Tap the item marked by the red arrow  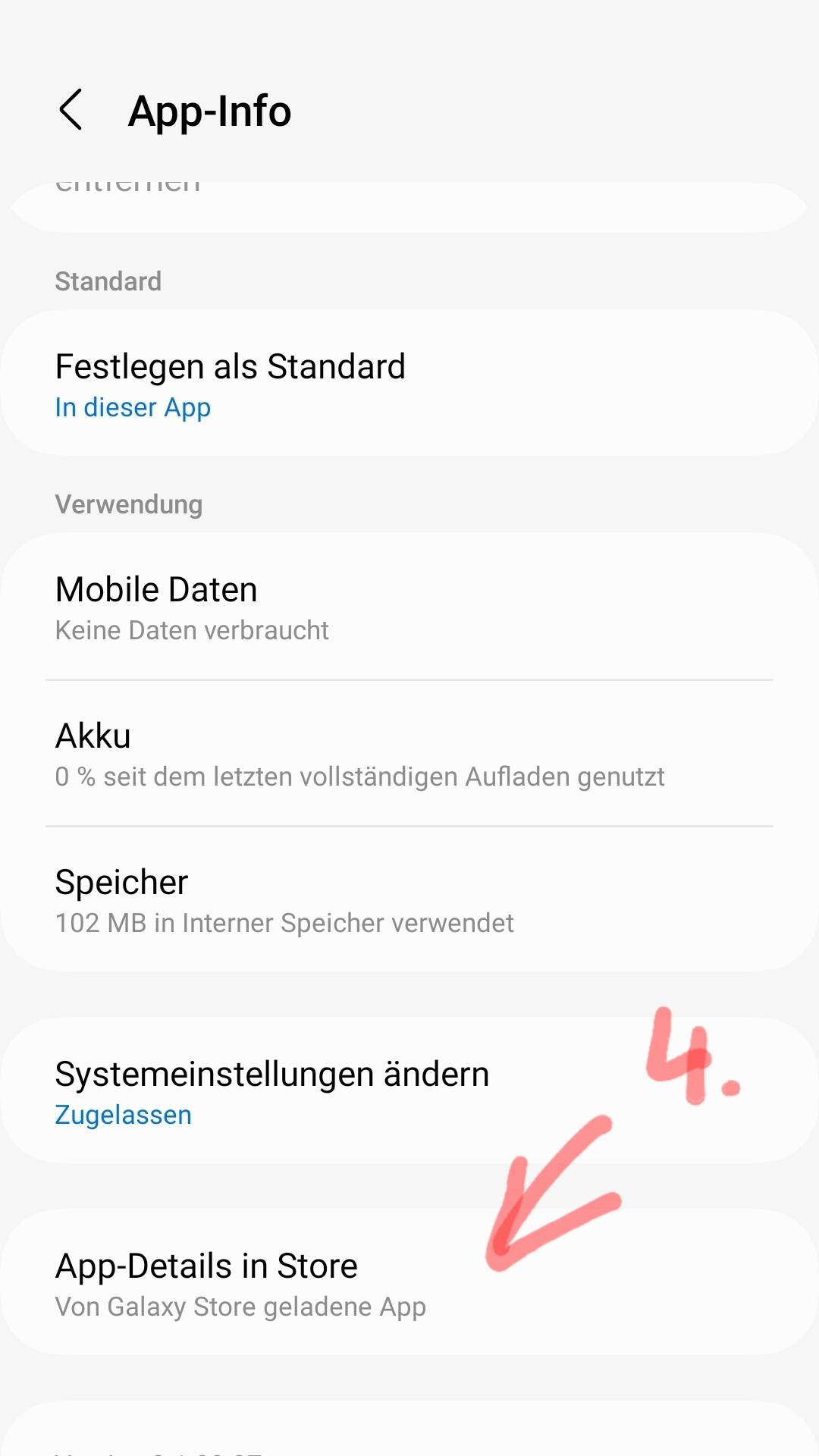tap(207, 1265)
